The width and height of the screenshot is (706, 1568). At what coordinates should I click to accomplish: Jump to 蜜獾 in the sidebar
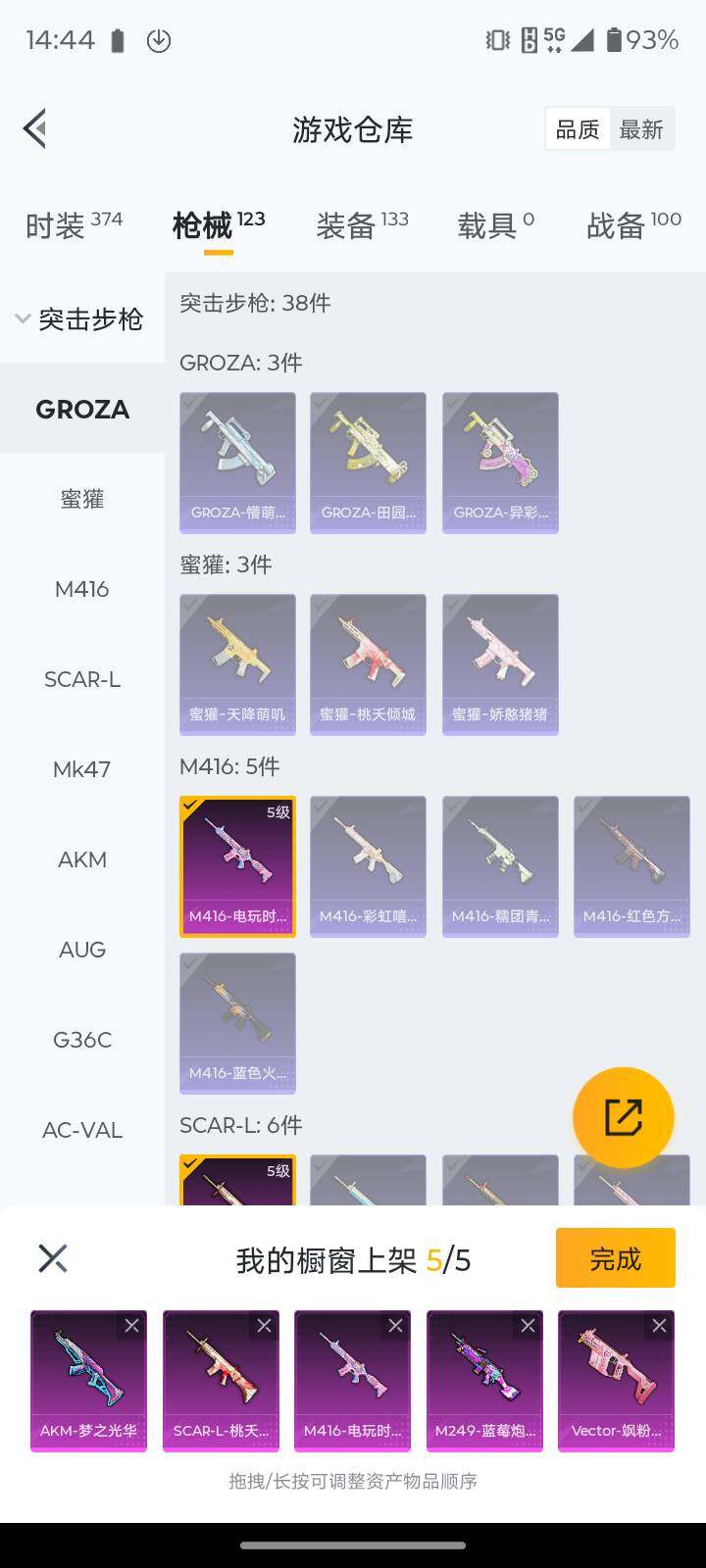tap(82, 499)
